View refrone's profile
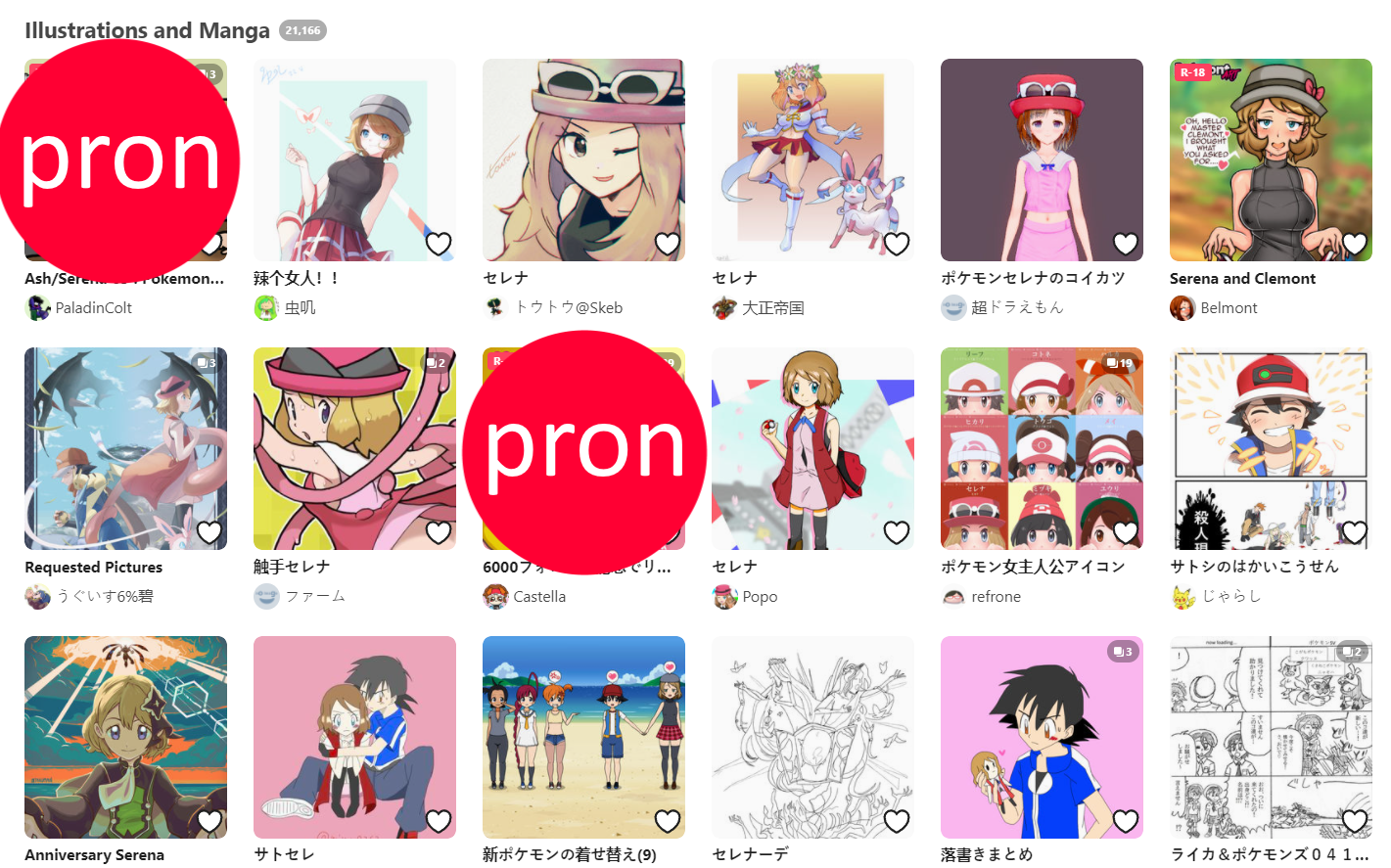Viewport: 1391px width, 868px height. click(996, 597)
